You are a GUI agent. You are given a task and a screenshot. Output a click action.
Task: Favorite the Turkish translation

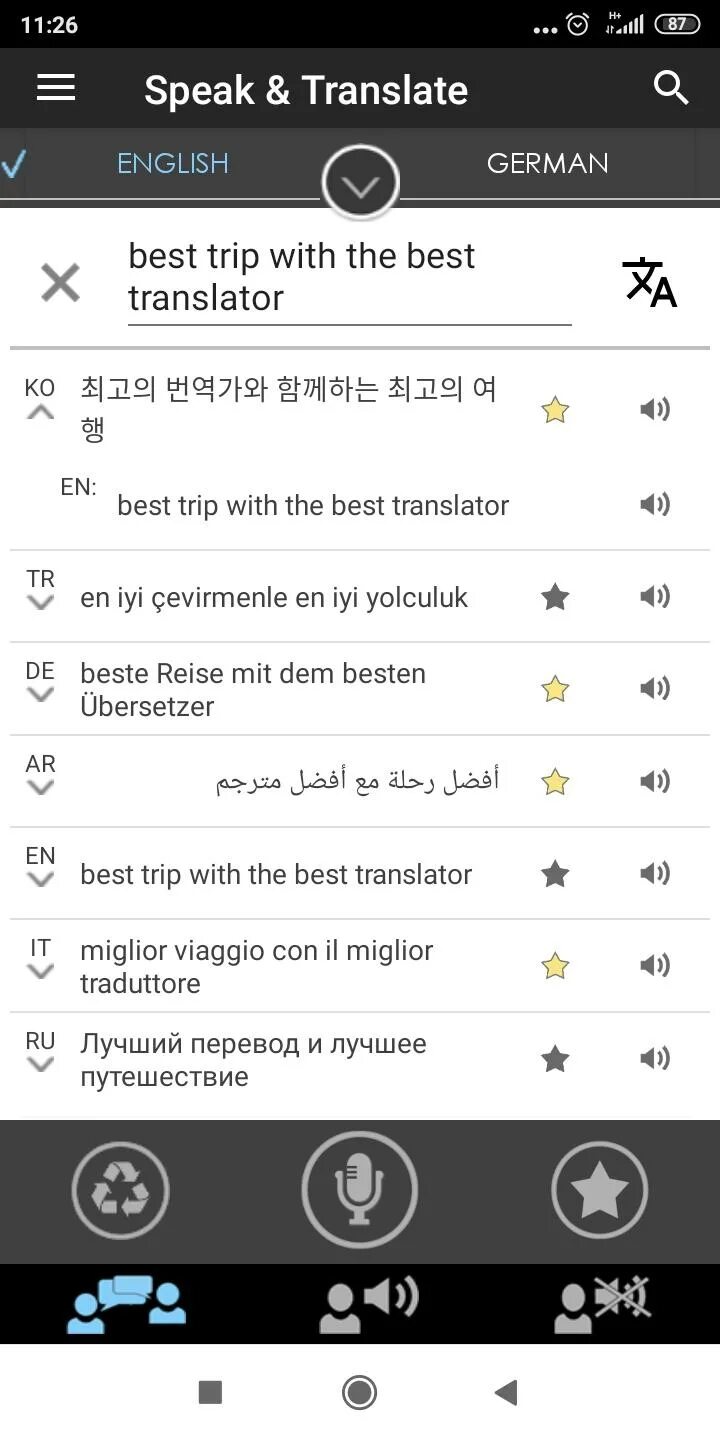tap(555, 597)
